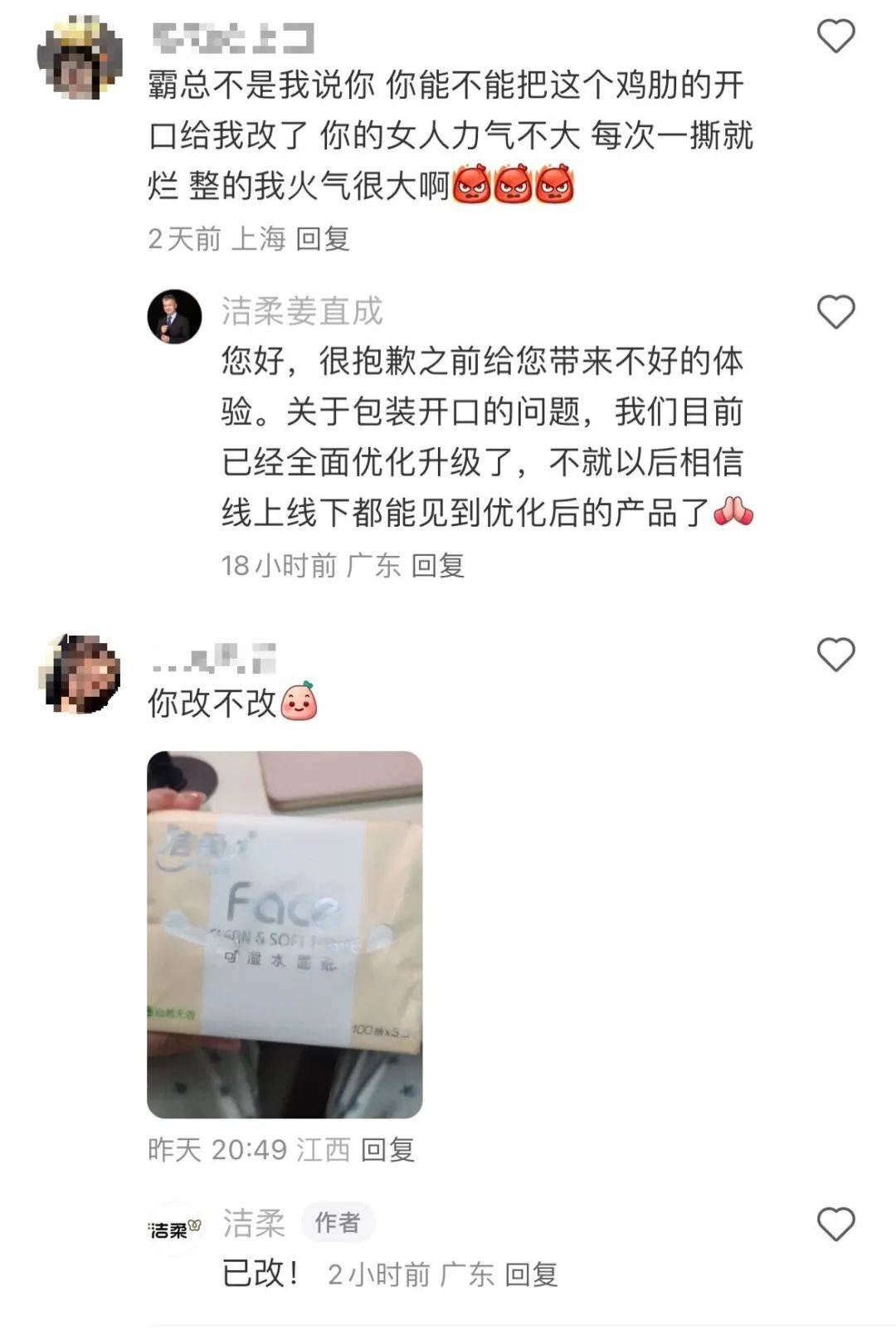896x1340 pixels.
Task: Reply to the comment from 江西
Action: [387, 1149]
